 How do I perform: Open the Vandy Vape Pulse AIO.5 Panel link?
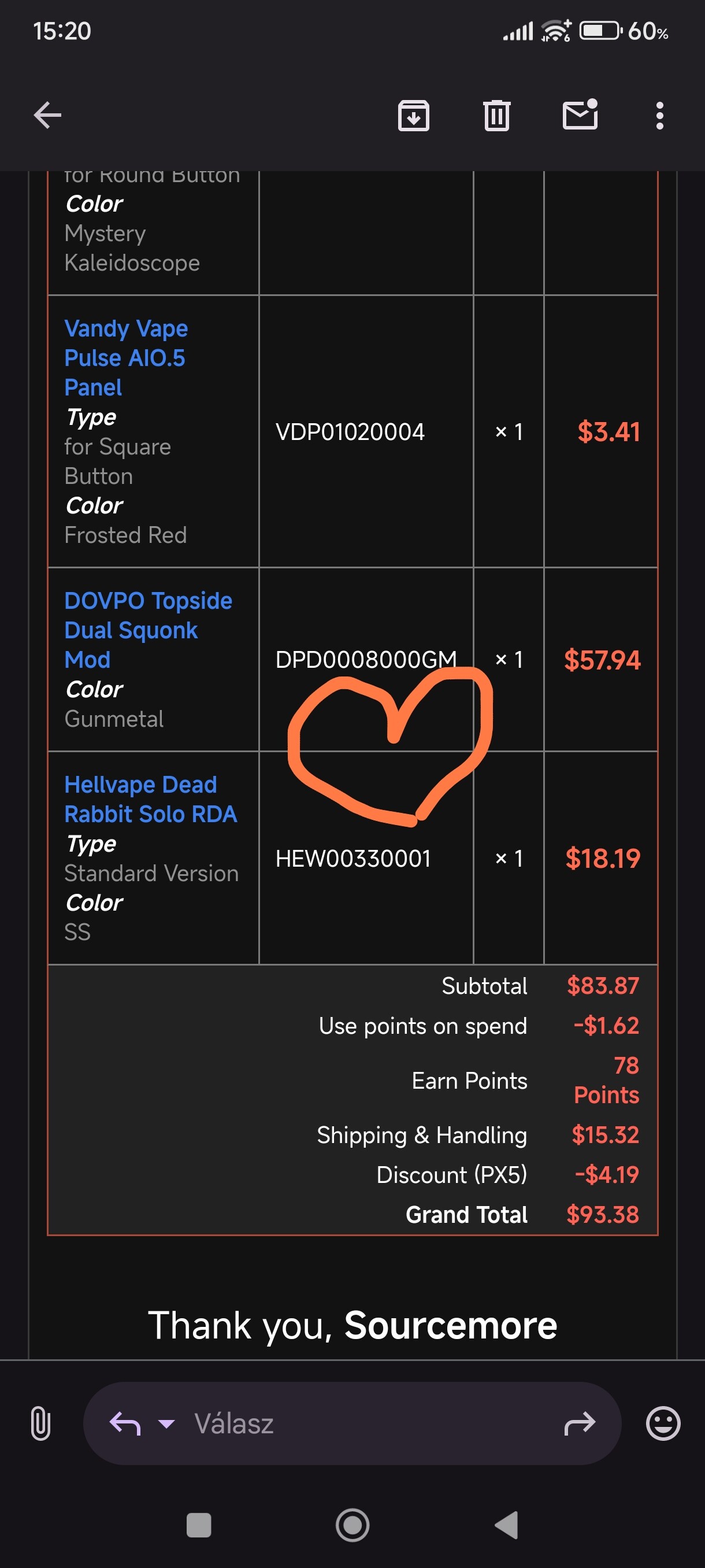click(126, 358)
